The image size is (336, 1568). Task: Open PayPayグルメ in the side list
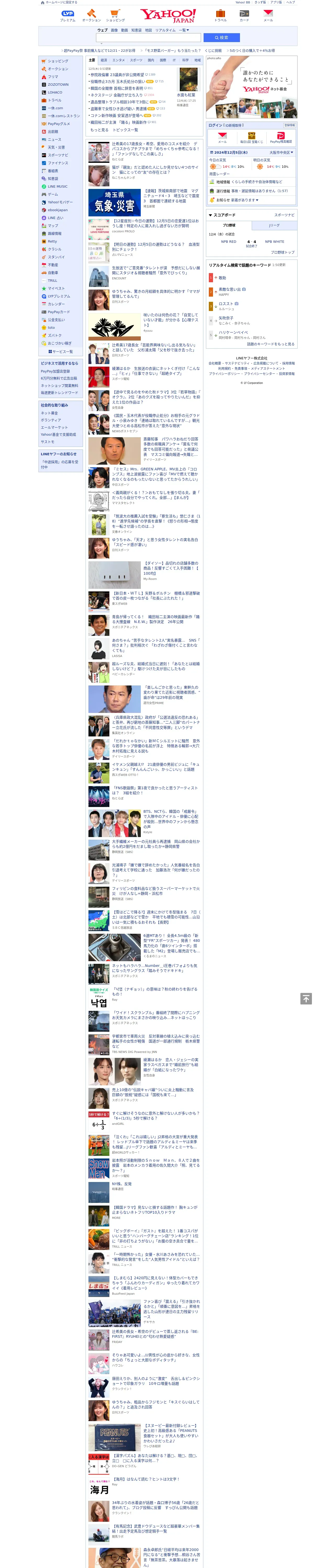[x=59, y=124]
